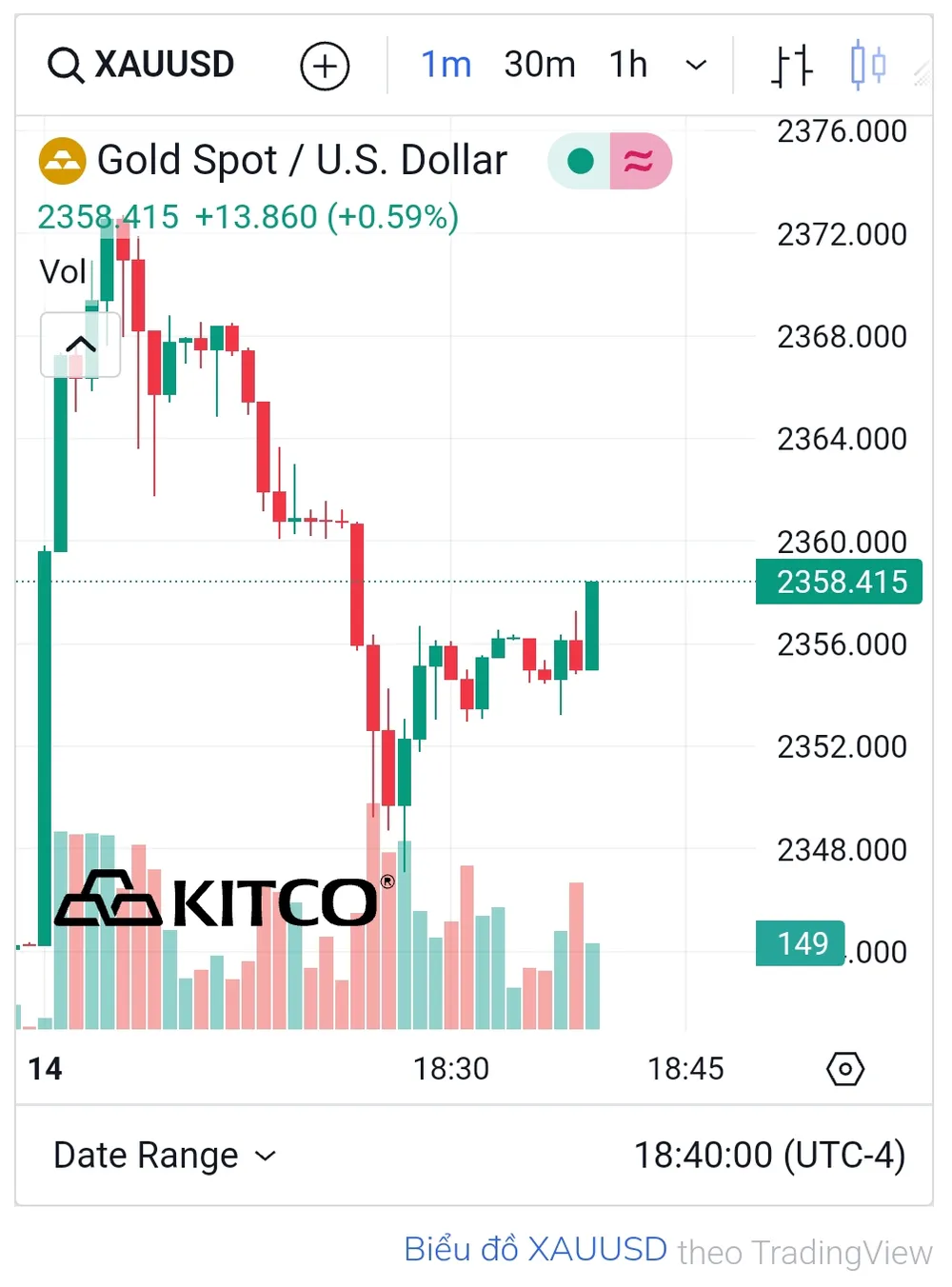Image resolution: width=952 pixels, height=1287 pixels.
Task: Add a symbol to compare with the plus icon
Action: (325, 66)
